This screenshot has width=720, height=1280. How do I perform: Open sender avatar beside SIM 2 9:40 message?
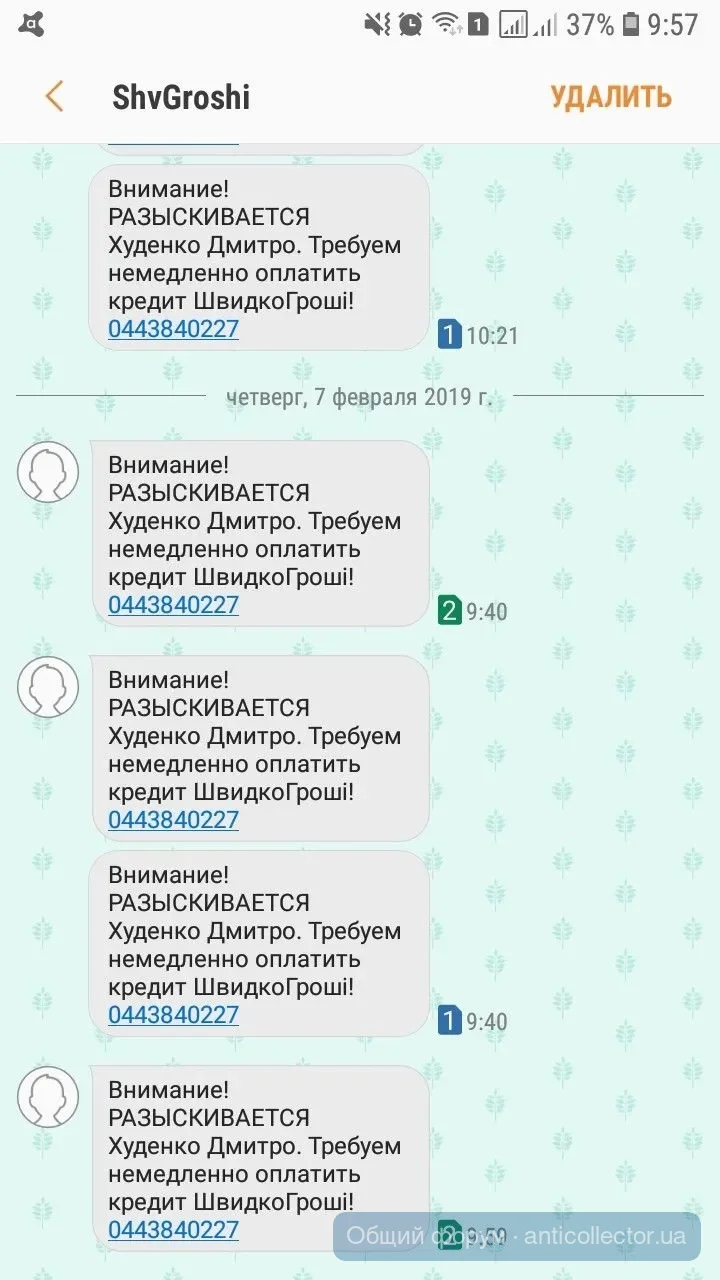pyautogui.click(x=48, y=472)
